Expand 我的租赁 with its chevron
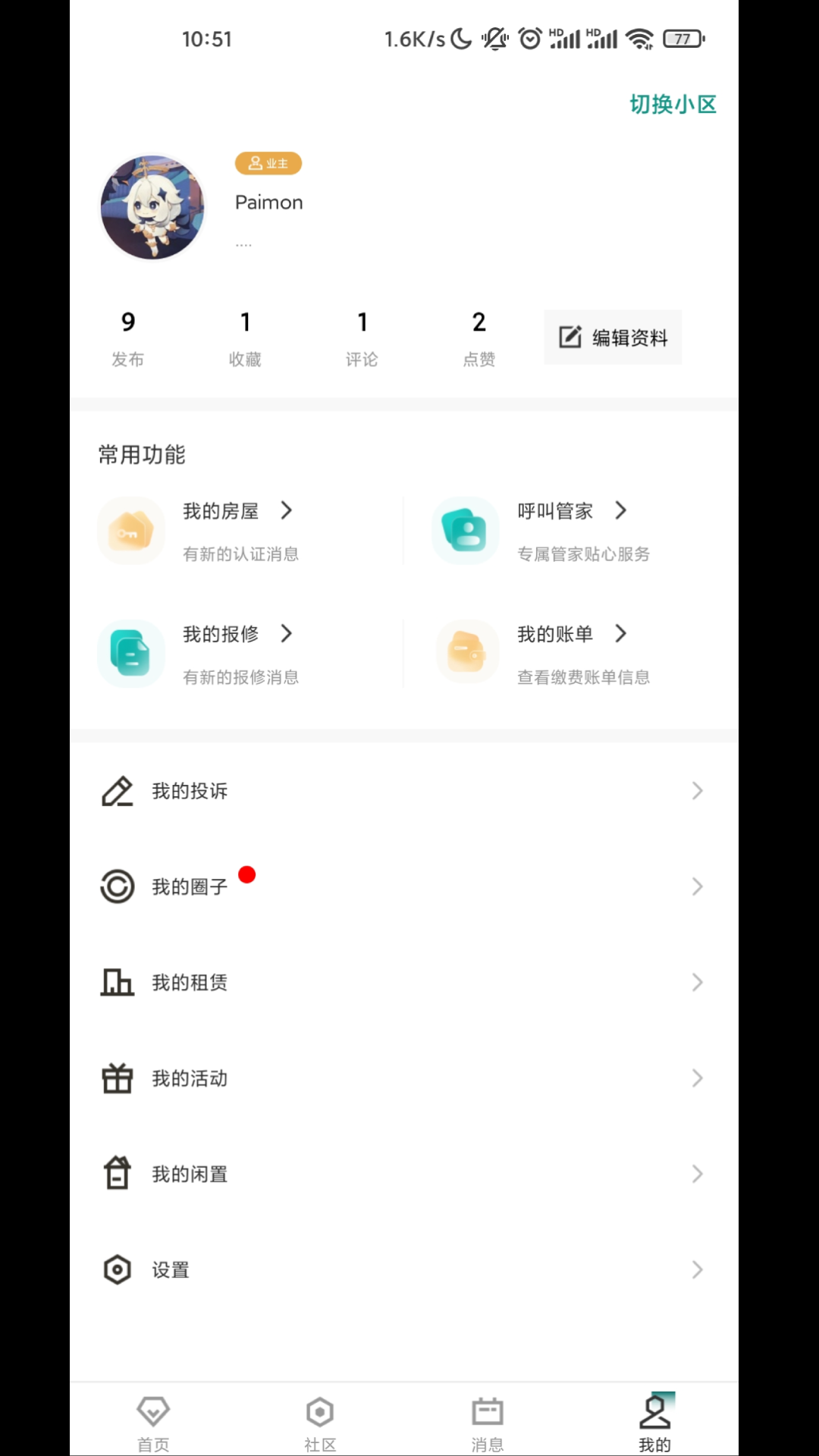The image size is (819, 1456). click(x=698, y=982)
